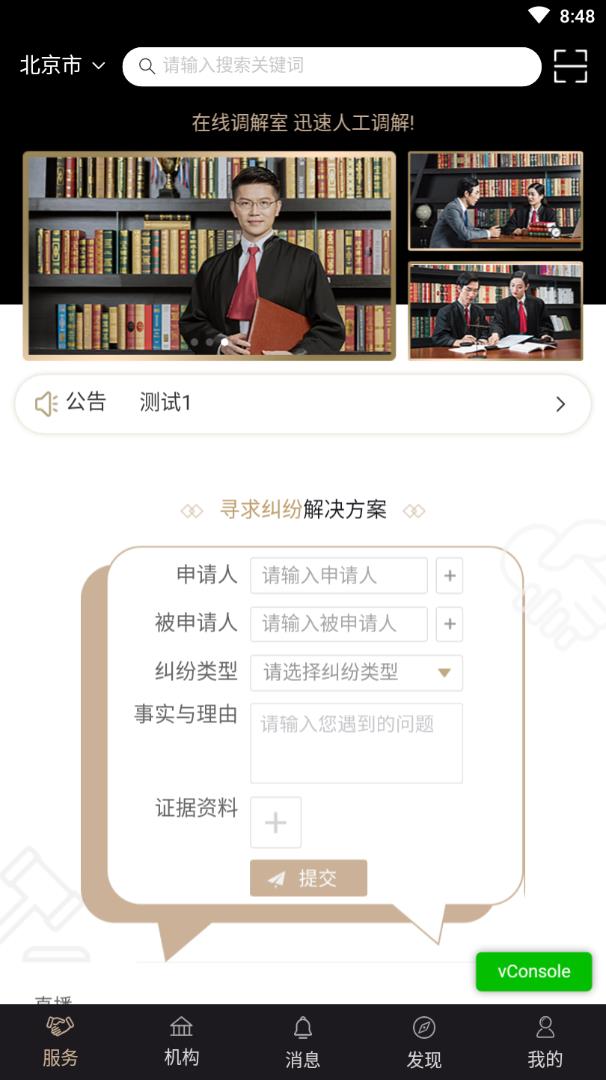Tap the 事实与理由 text area

coord(356,743)
